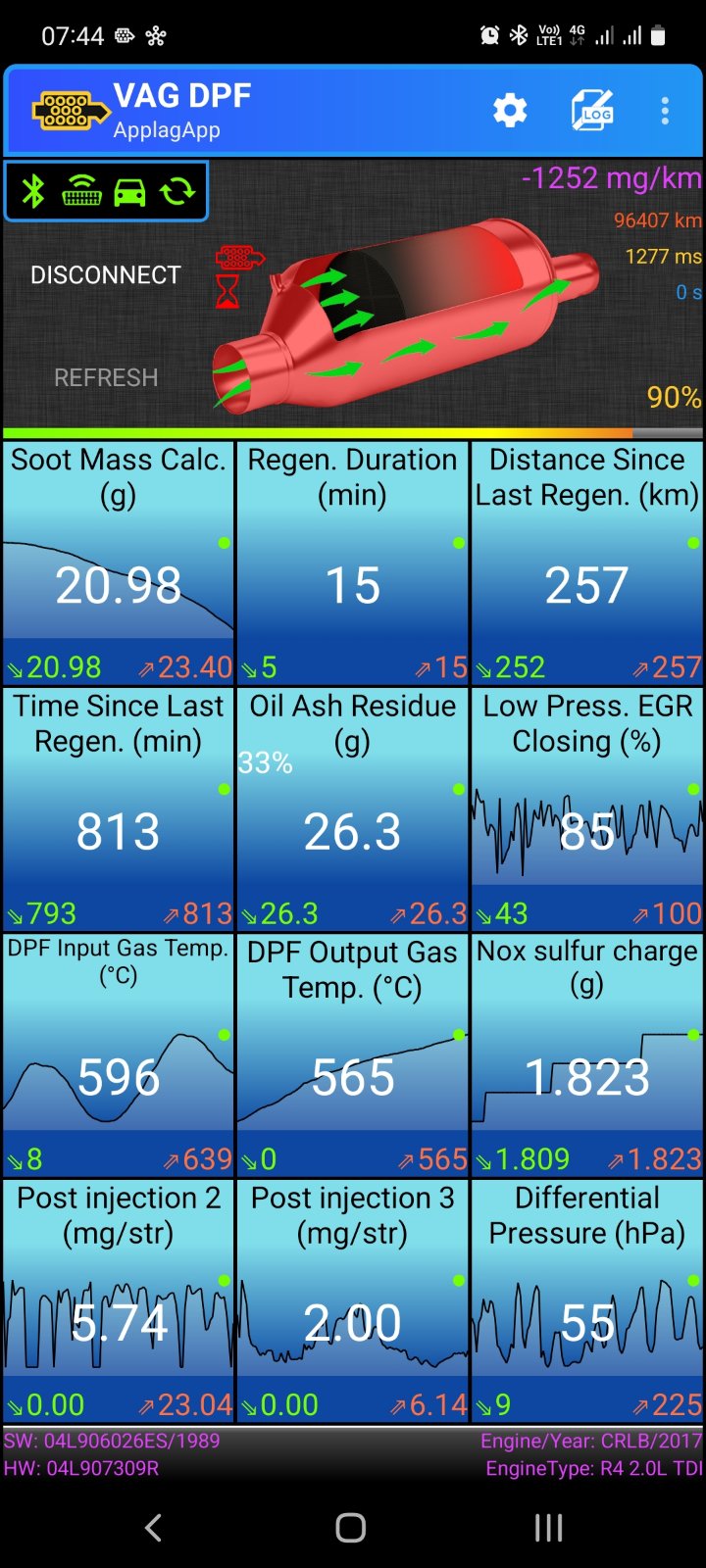Select the Distance Since Last Regen. tile
This screenshot has width=706, height=1568.
tap(586, 563)
